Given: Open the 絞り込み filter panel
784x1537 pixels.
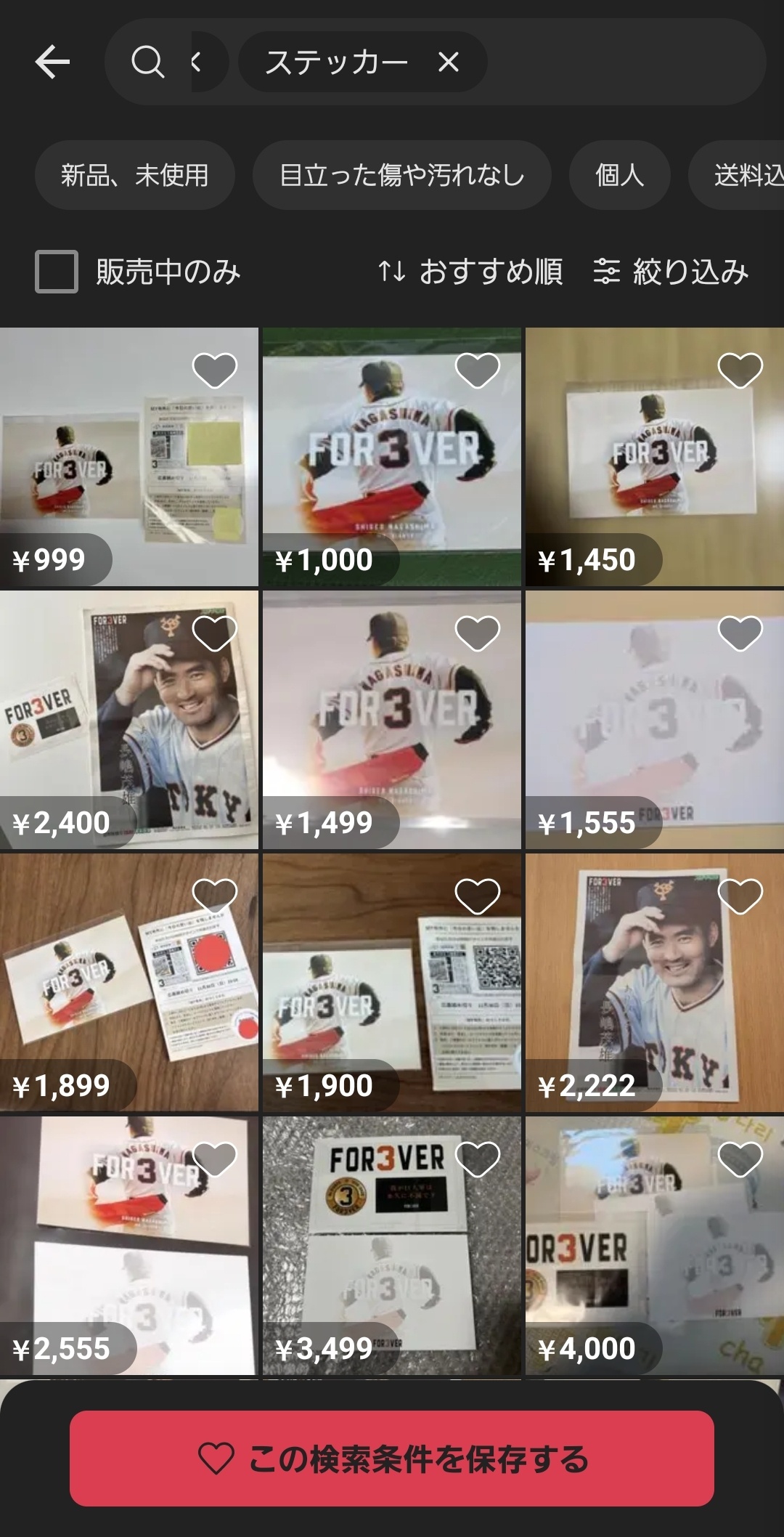Looking at the screenshot, I should (671, 272).
